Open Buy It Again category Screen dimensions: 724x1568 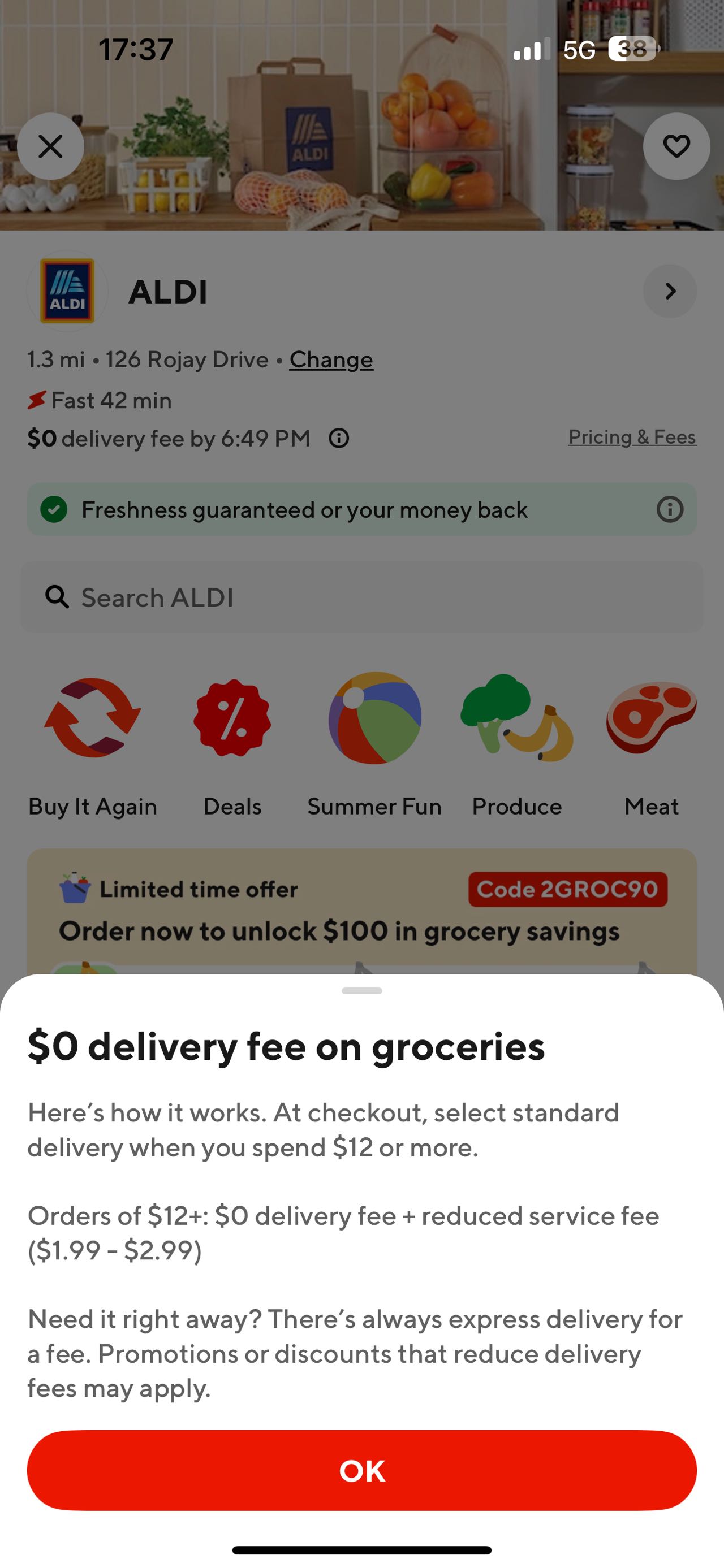[x=93, y=746]
